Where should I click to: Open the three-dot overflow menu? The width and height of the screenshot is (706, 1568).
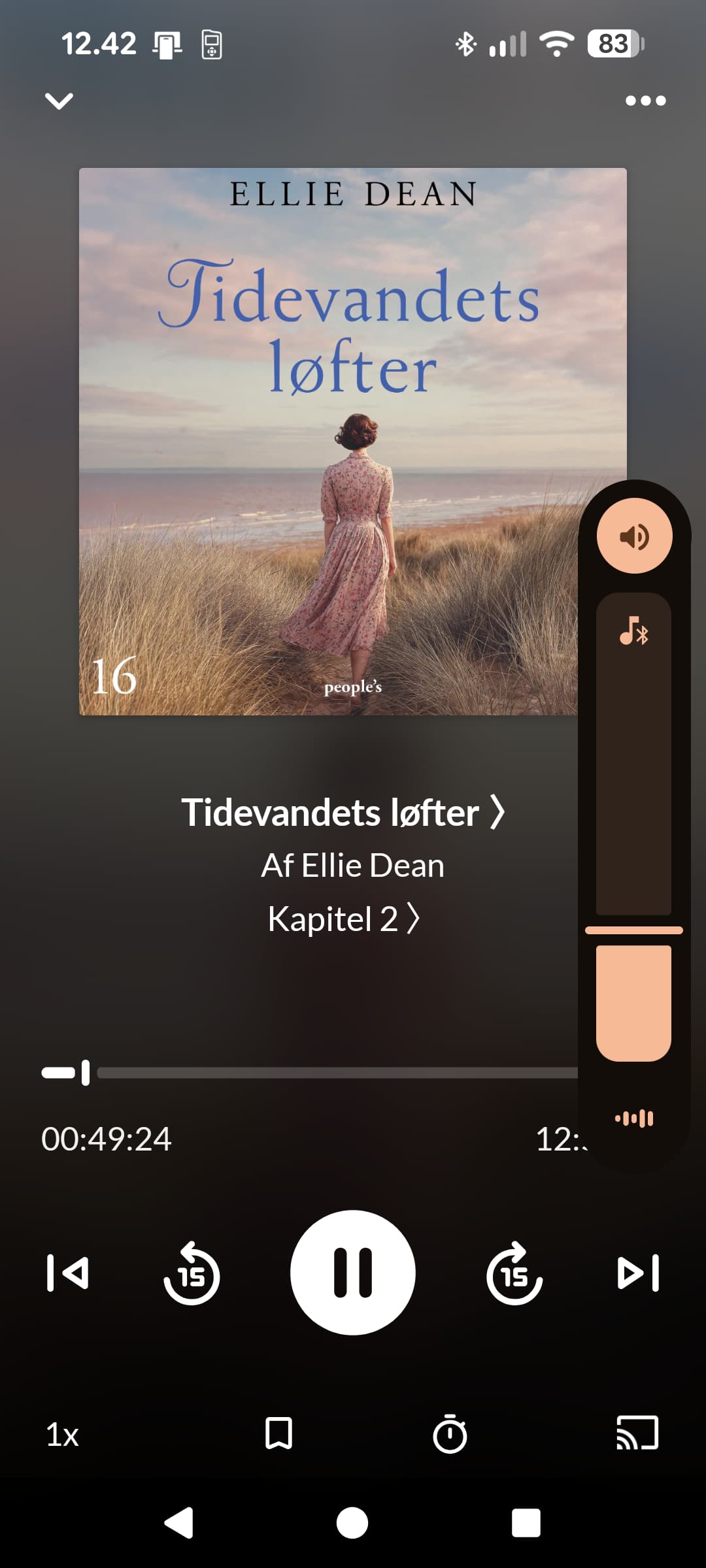(x=645, y=101)
